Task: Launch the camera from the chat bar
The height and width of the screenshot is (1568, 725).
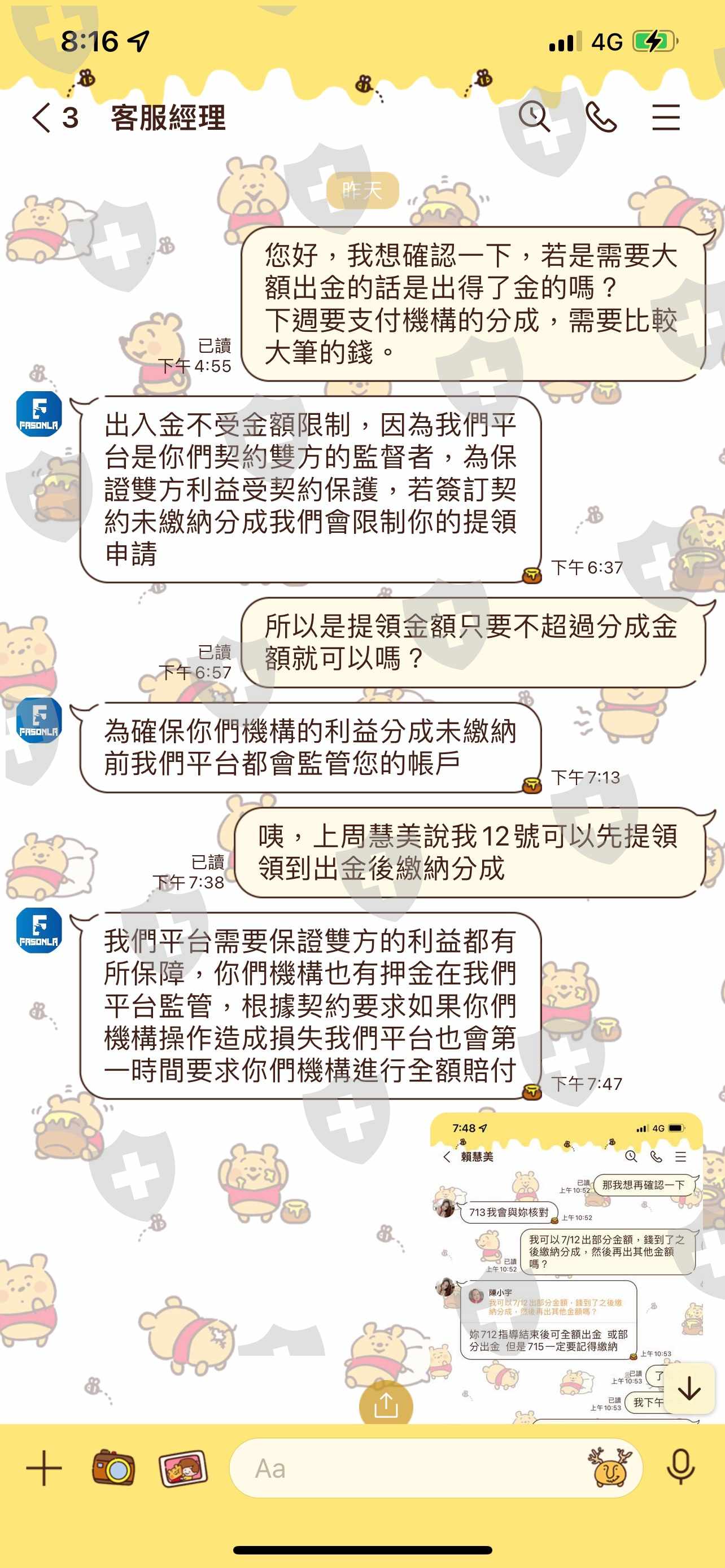Action: coord(113,1468)
